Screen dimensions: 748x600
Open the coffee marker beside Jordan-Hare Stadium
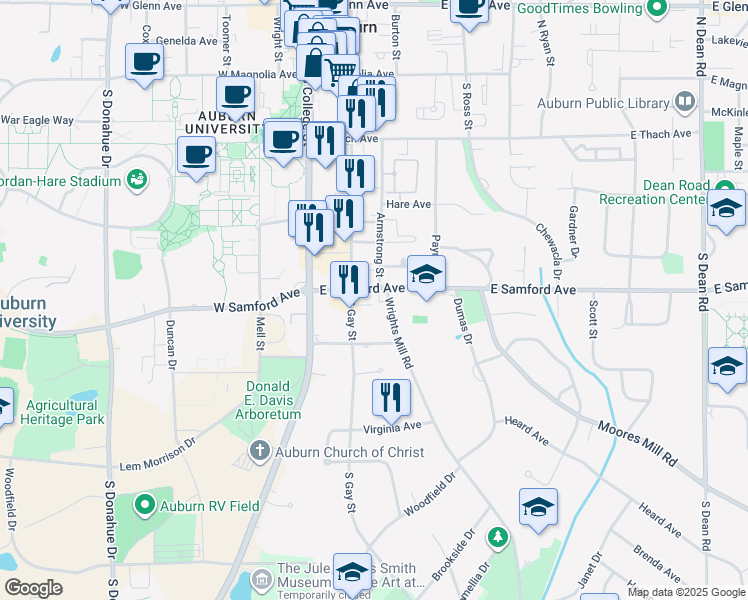tap(196, 155)
